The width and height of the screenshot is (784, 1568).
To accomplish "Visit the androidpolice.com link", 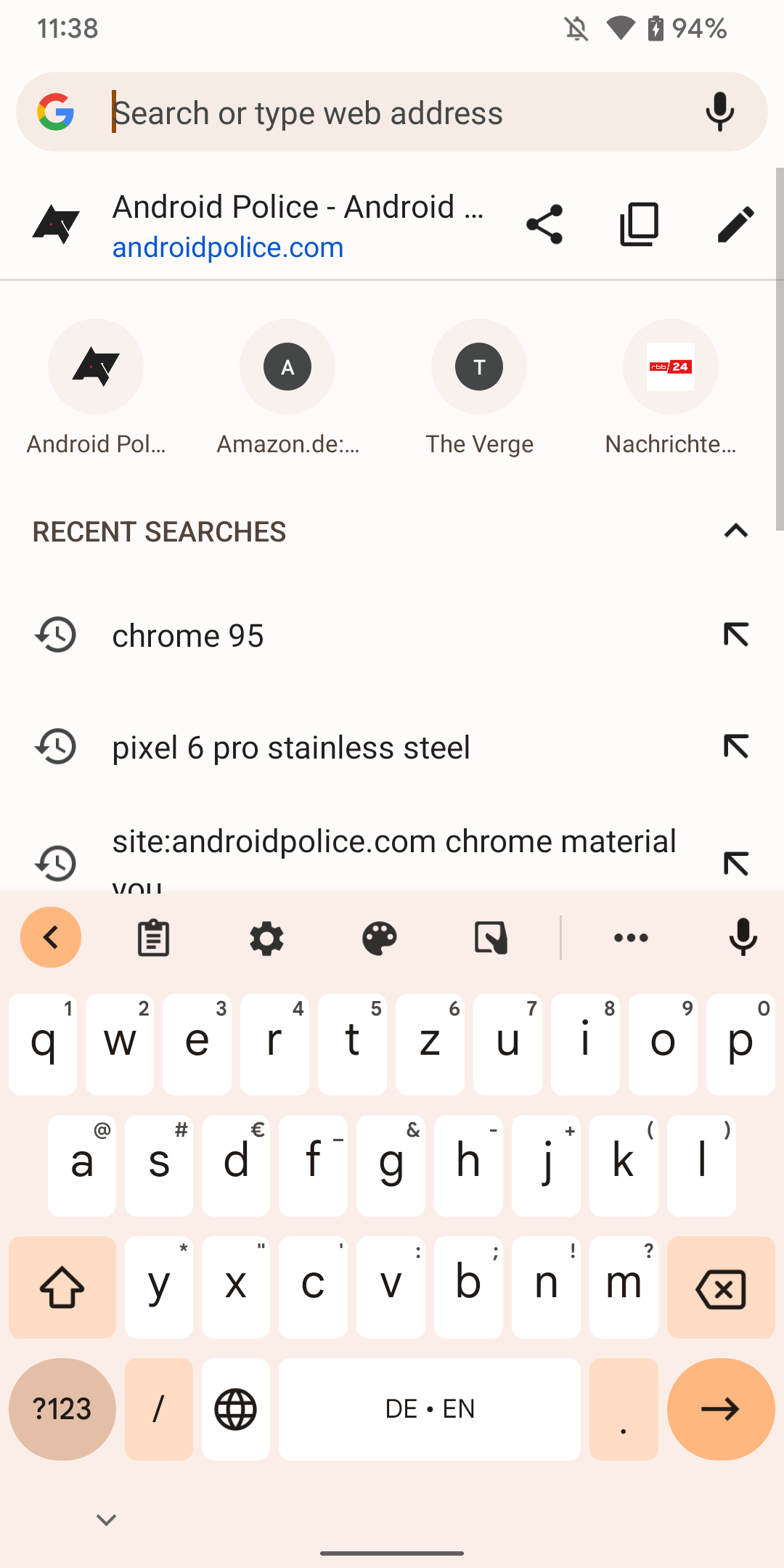I will point(227,248).
